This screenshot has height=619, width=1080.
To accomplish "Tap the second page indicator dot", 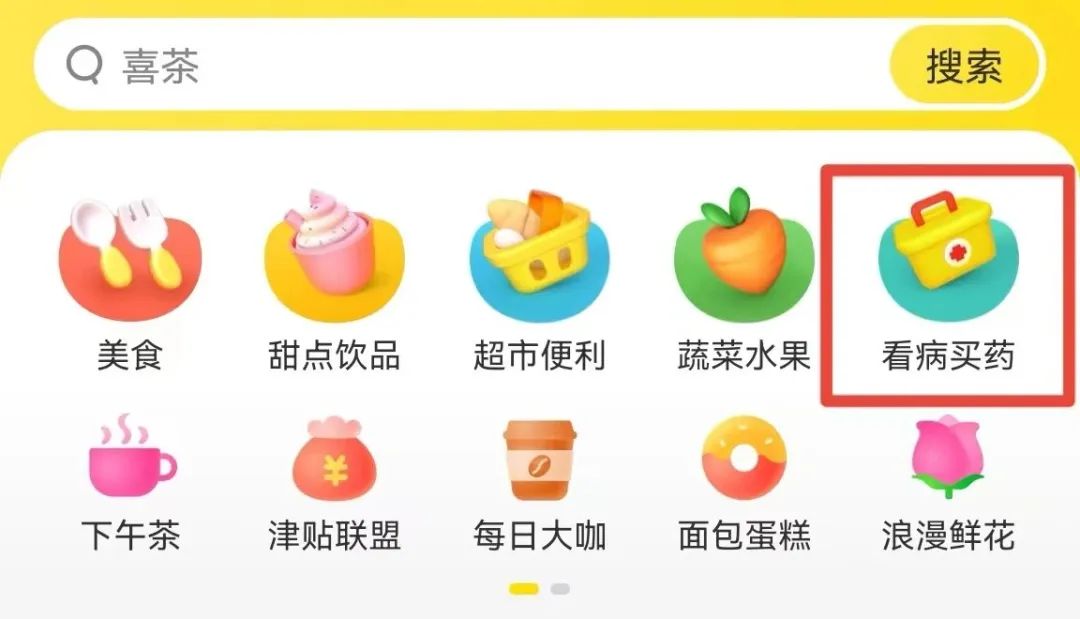I will tap(561, 589).
